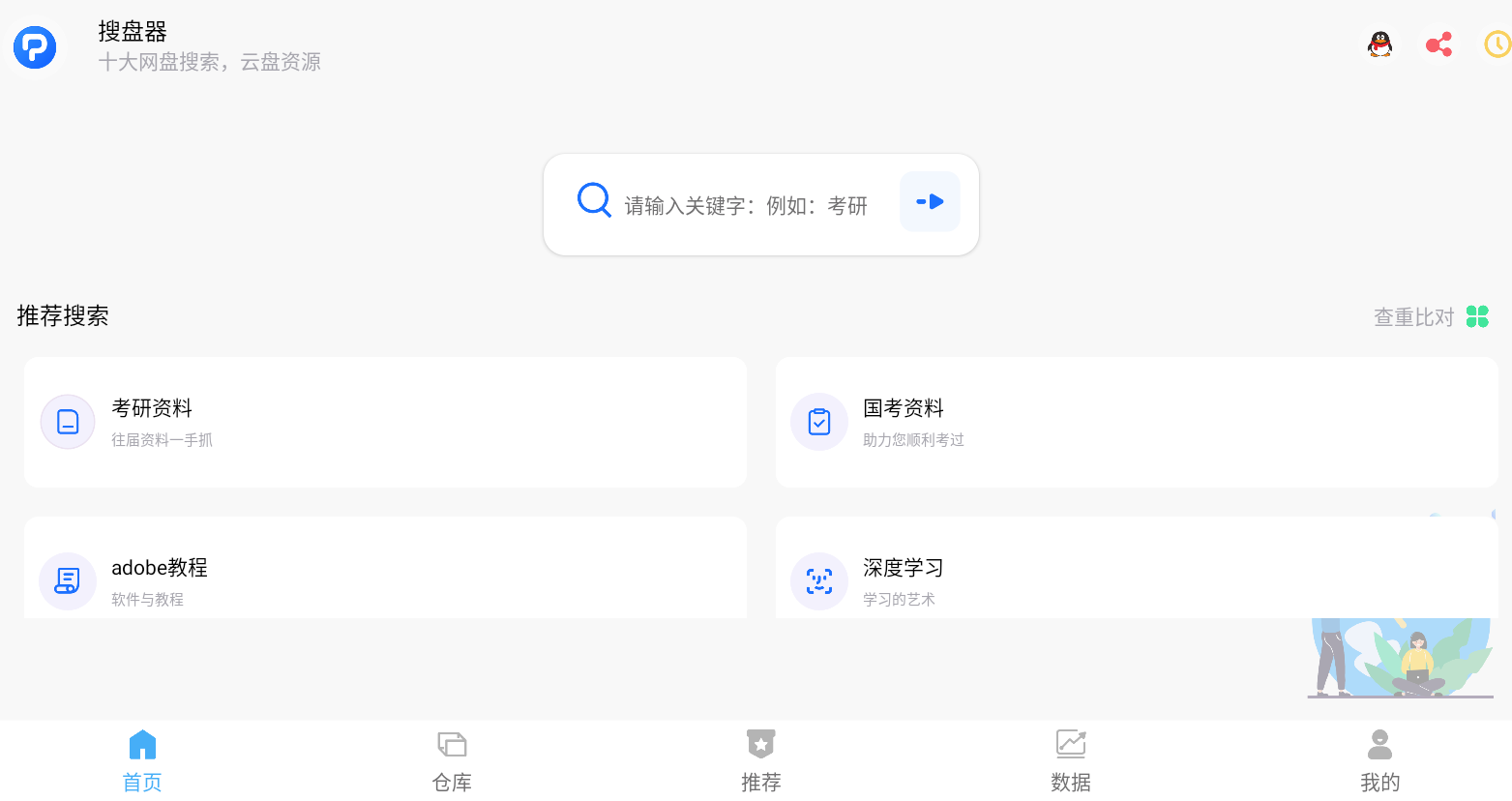
Task: Share the app via share icon
Action: pos(1438,44)
